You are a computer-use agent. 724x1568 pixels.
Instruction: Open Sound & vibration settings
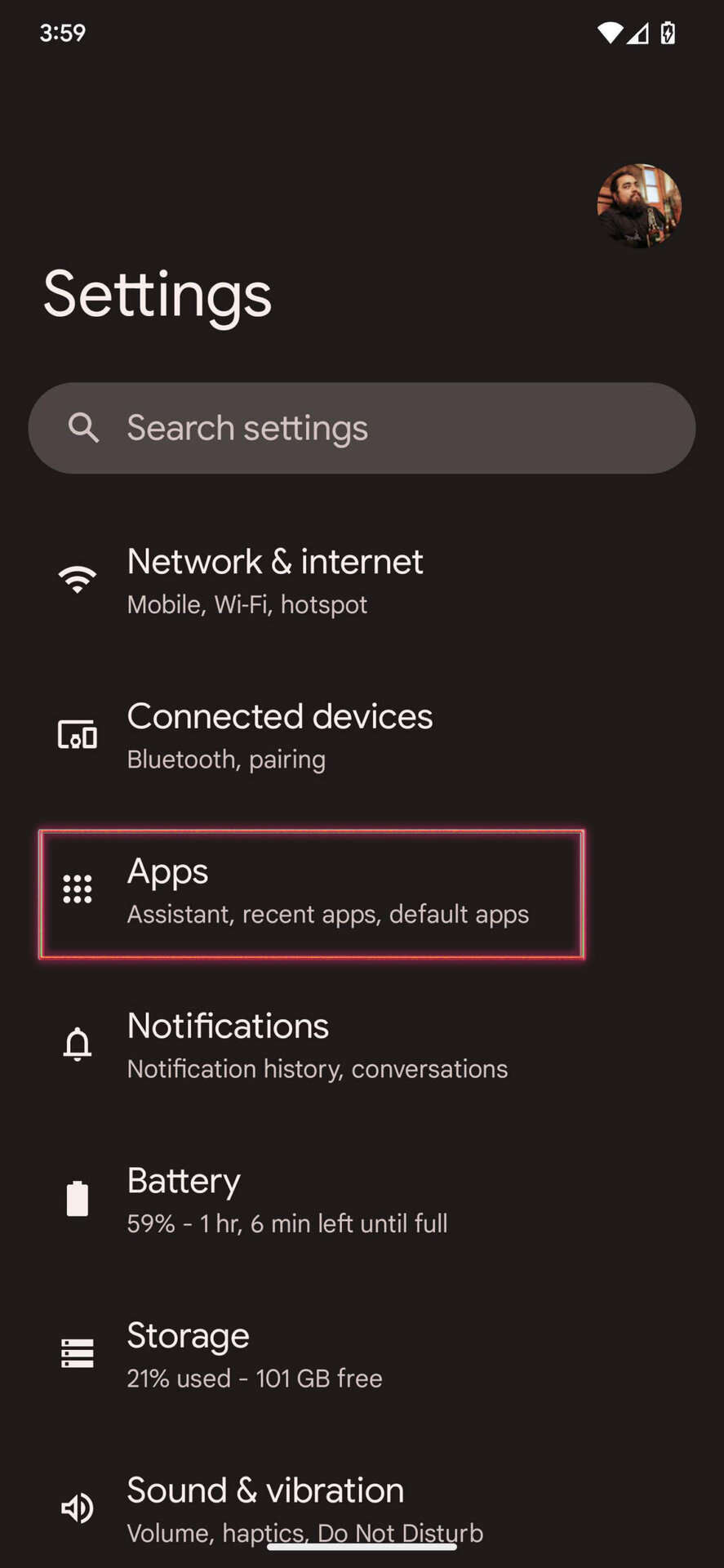click(362, 1509)
